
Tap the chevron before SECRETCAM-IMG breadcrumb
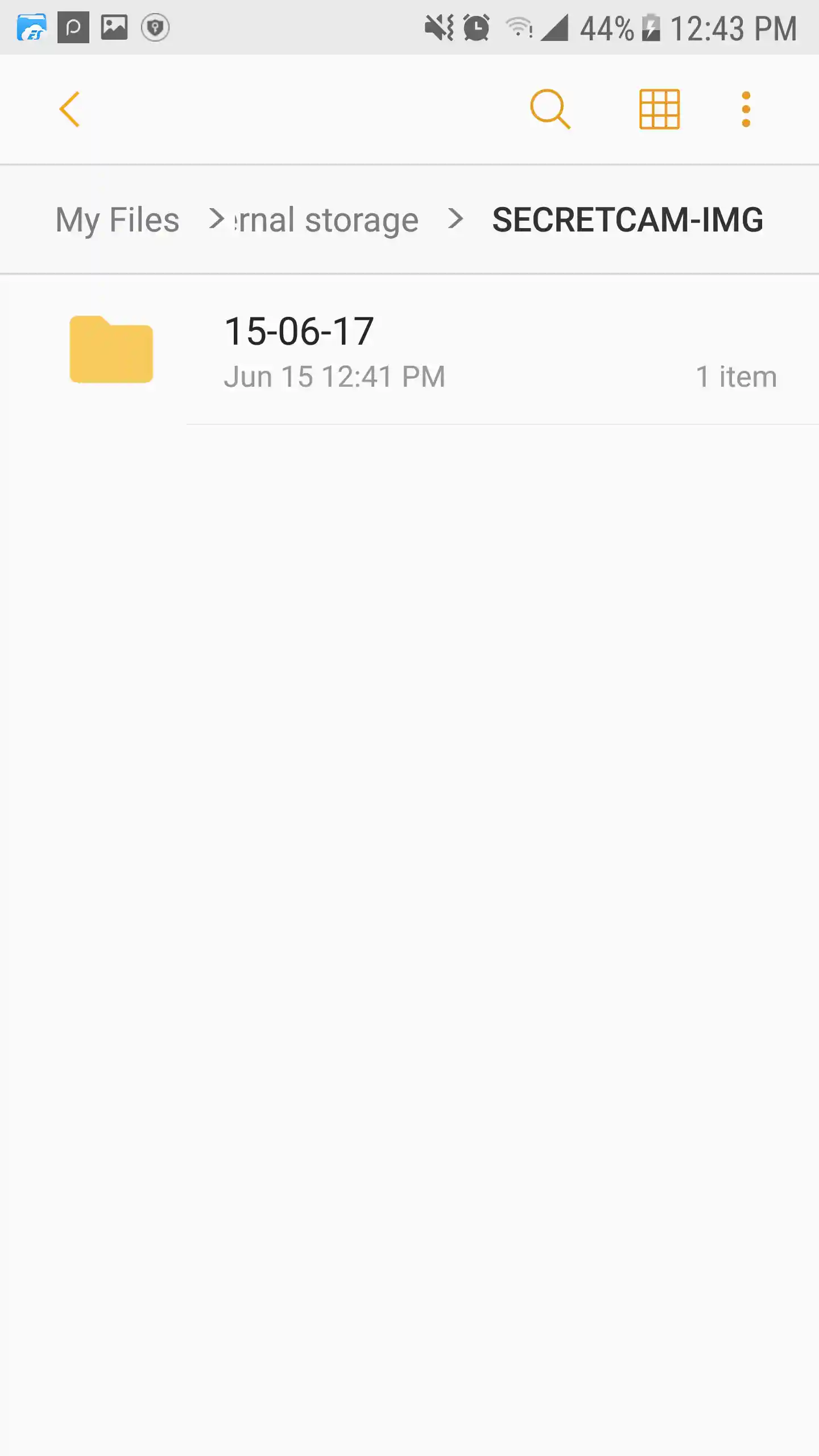coord(455,220)
